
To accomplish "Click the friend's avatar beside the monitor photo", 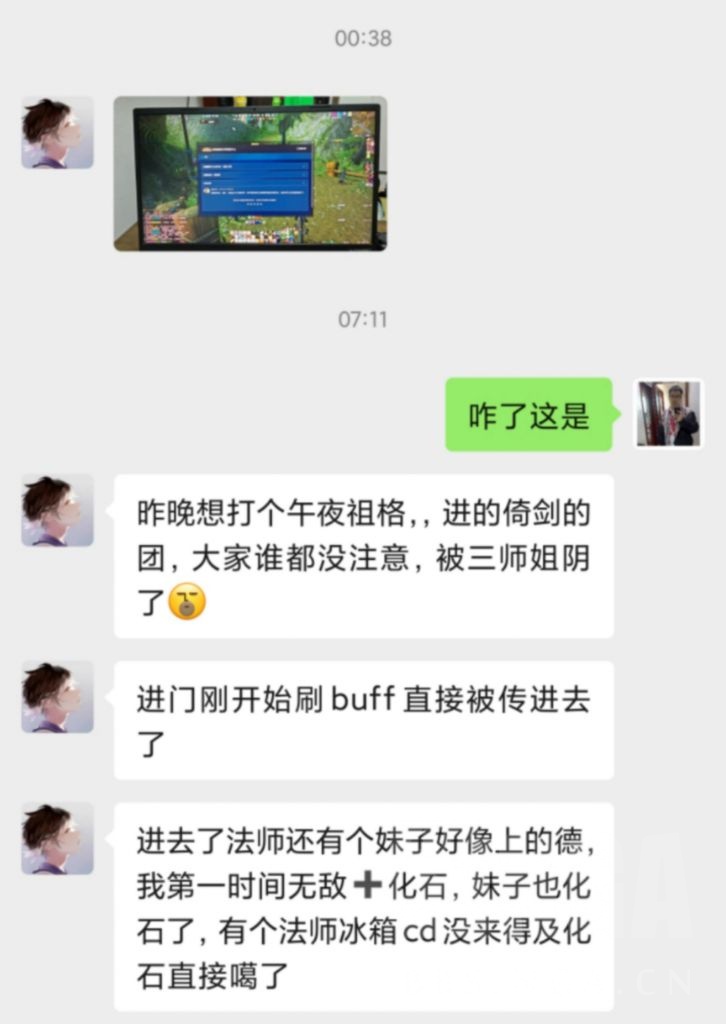I will tap(57, 130).
